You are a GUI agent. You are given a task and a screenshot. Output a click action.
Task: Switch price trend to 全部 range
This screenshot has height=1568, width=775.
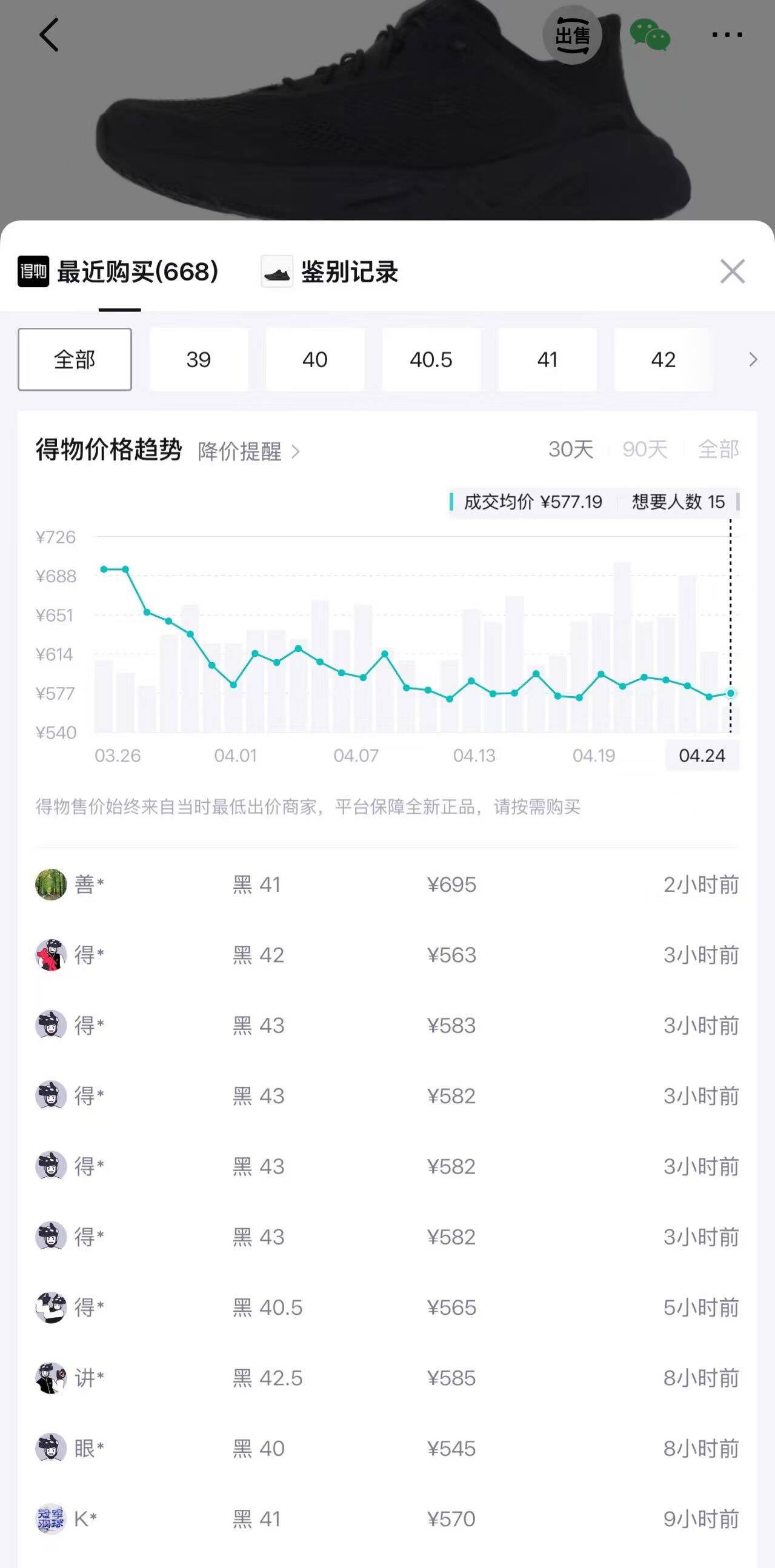719,450
